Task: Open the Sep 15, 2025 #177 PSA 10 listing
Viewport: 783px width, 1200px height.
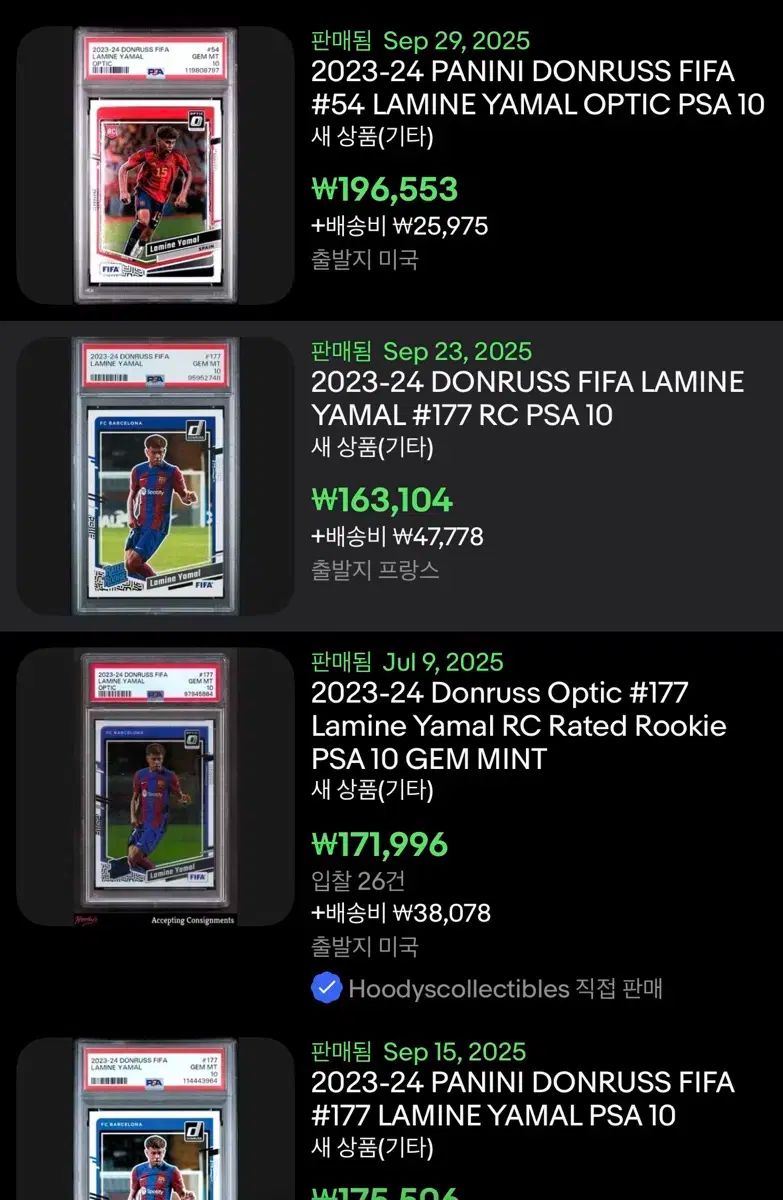Action: click(522, 1098)
